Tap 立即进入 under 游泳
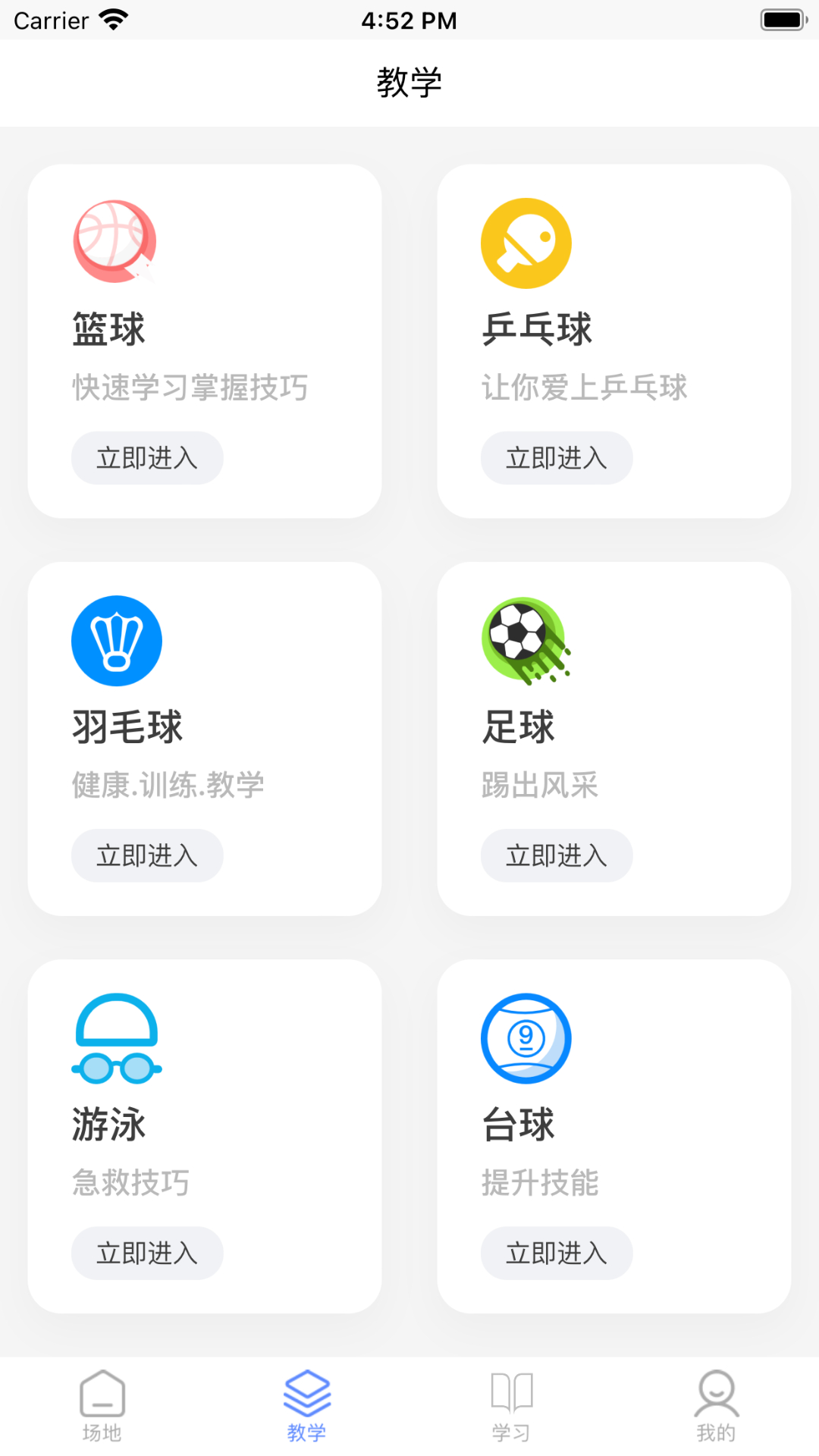Image resolution: width=819 pixels, height=1456 pixels. 147,1253
